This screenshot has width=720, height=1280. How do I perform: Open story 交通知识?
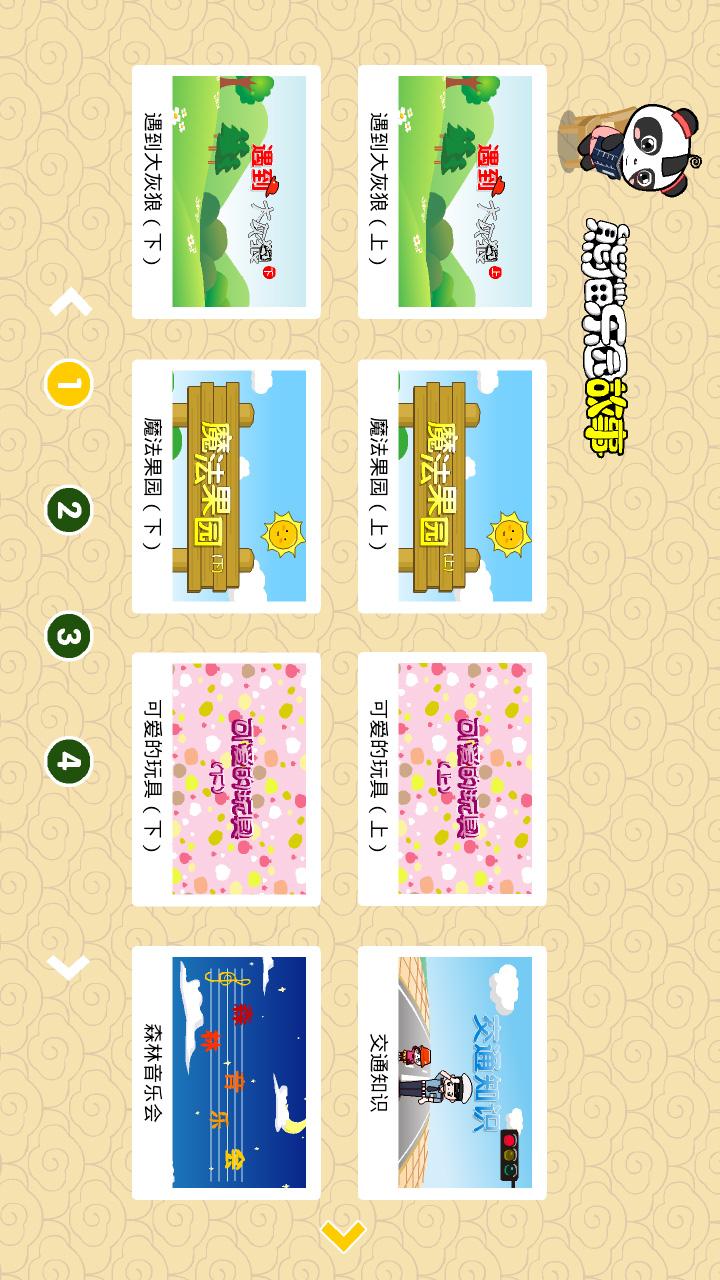click(x=452, y=1072)
